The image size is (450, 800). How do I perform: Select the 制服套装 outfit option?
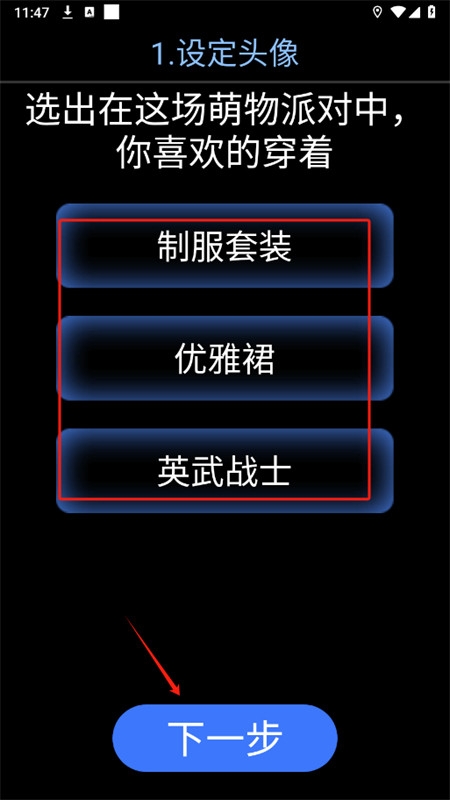[224, 245]
